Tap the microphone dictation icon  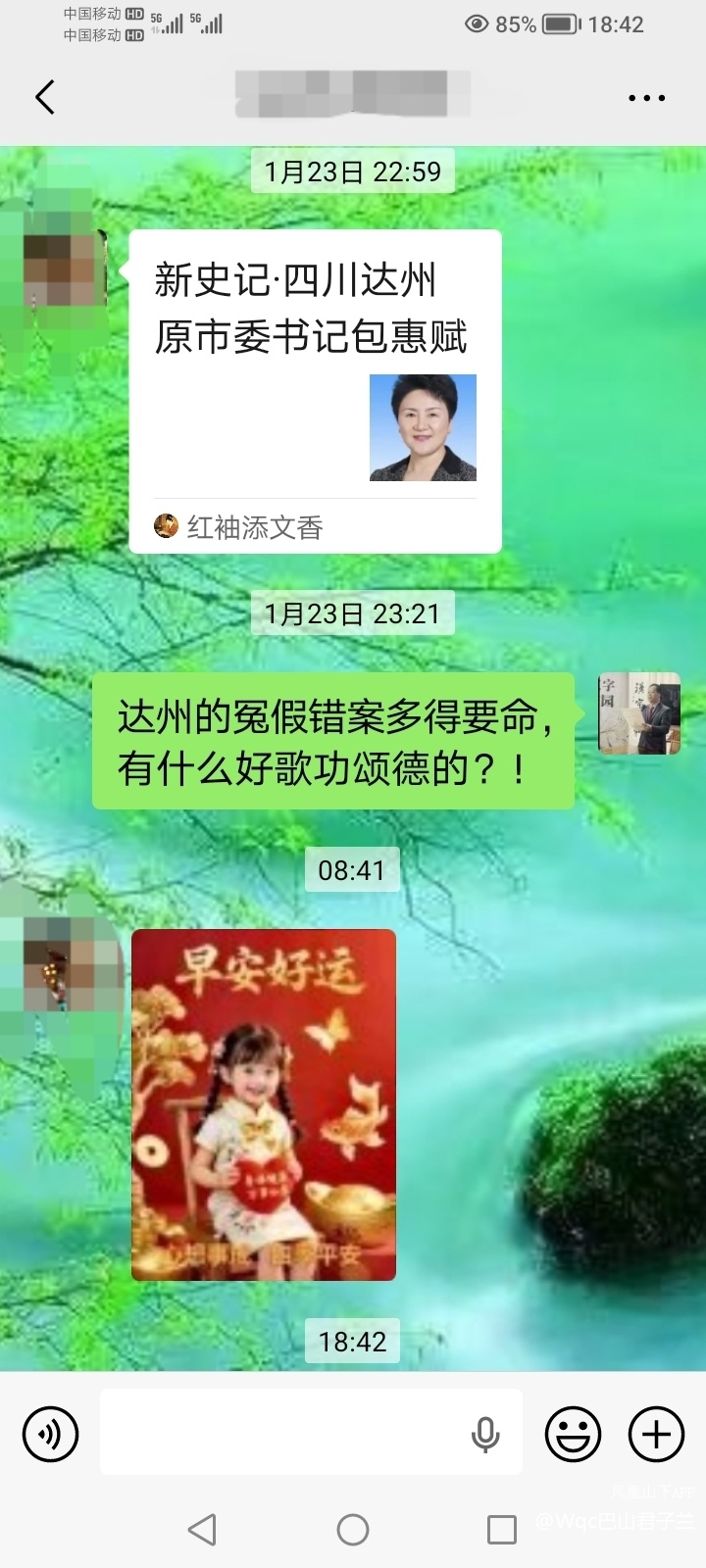coord(485,1434)
